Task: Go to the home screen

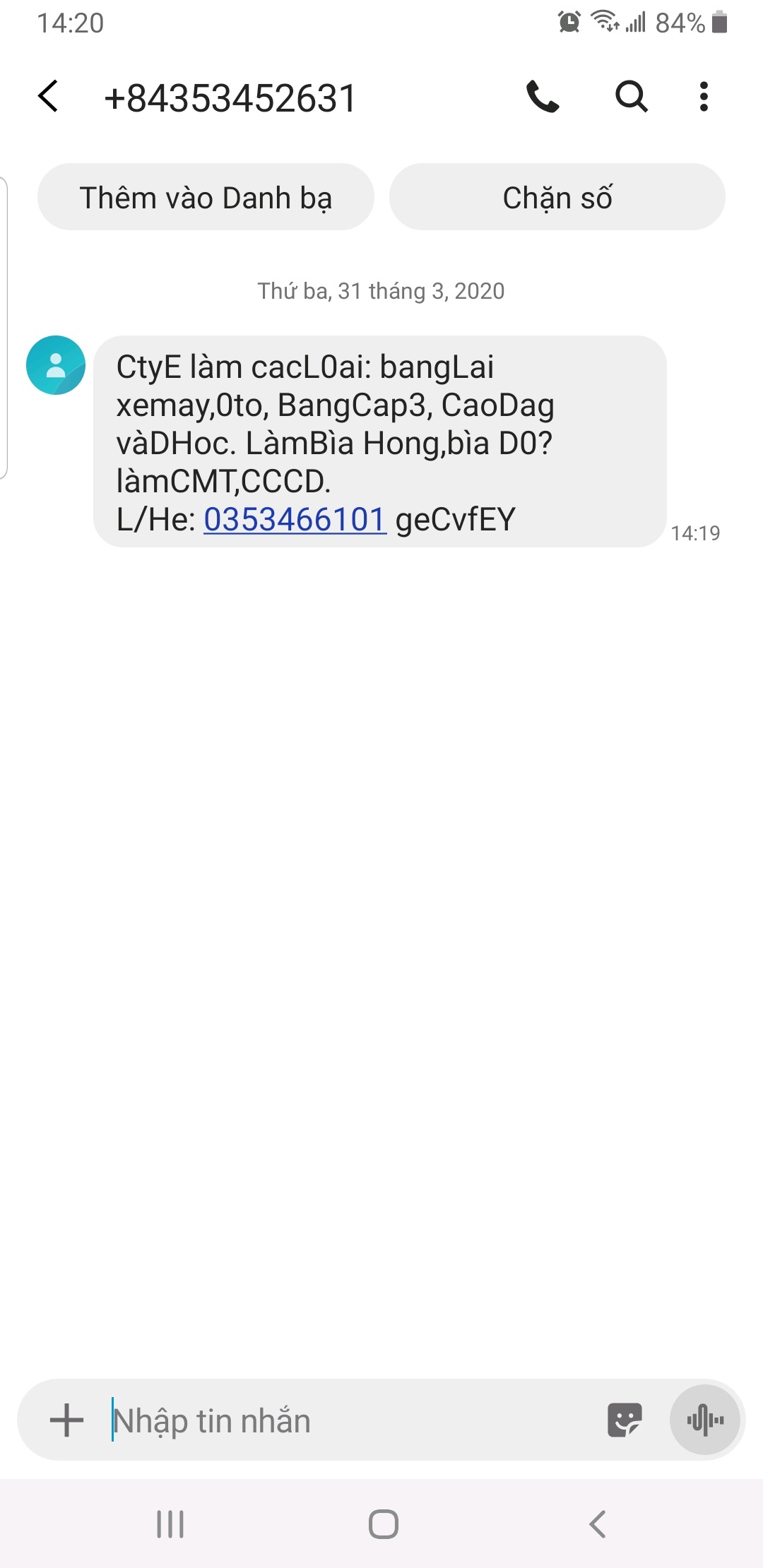Action: click(x=383, y=1524)
